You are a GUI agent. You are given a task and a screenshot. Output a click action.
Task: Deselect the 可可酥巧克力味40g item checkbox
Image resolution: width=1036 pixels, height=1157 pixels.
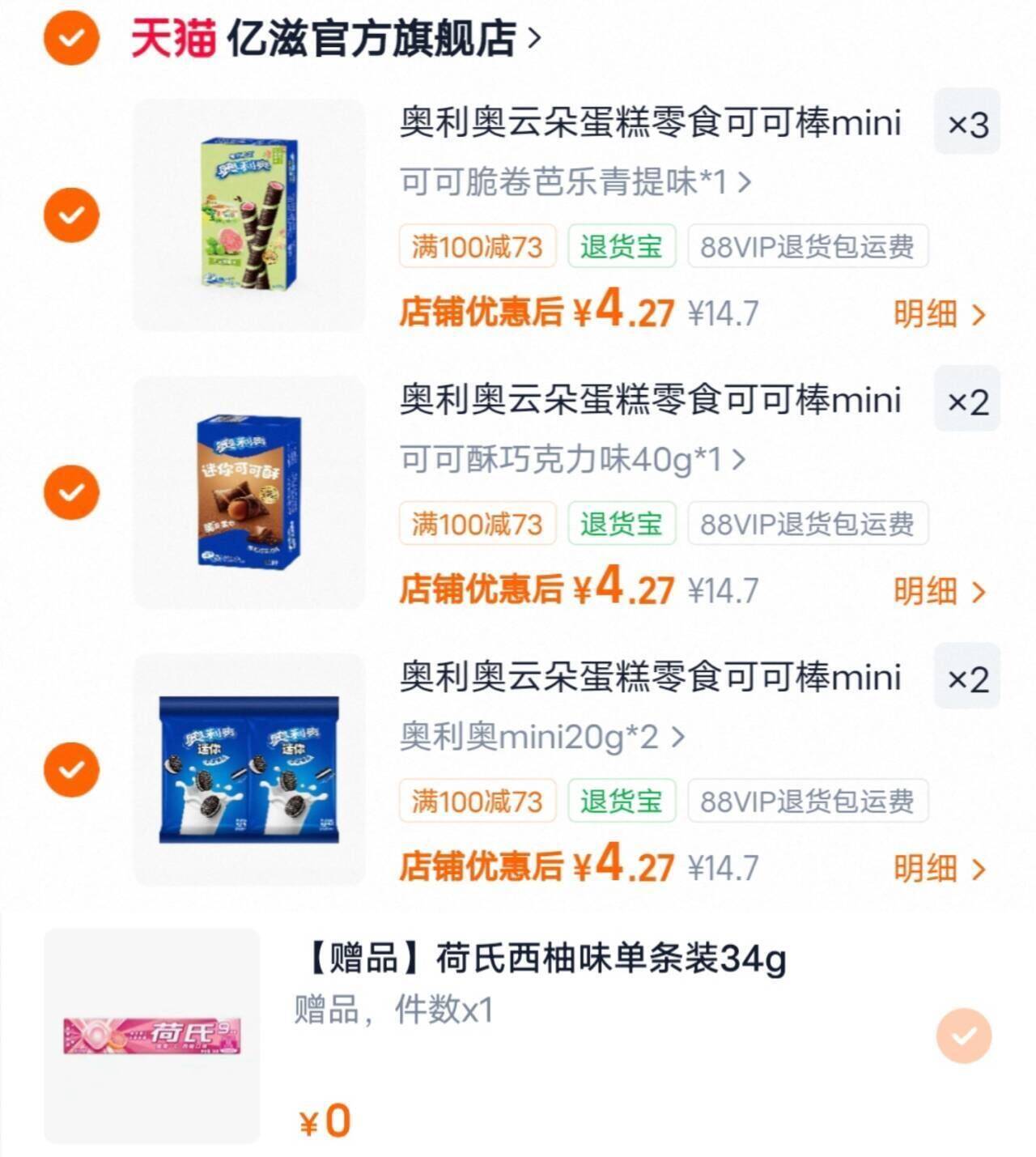click(x=71, y=492)
